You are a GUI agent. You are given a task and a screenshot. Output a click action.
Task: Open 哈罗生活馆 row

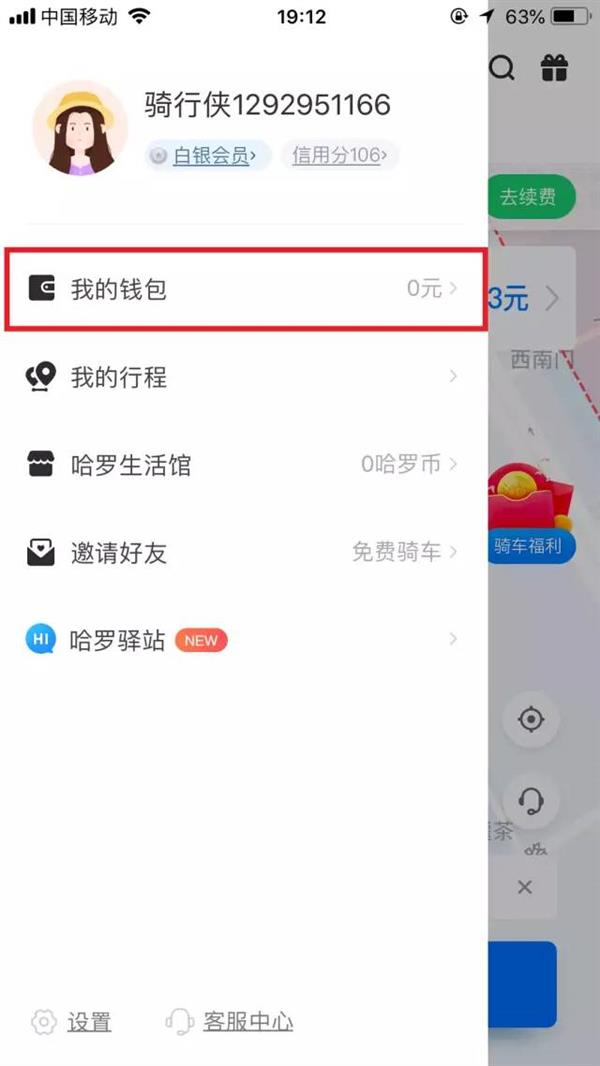tap(245, 465)
